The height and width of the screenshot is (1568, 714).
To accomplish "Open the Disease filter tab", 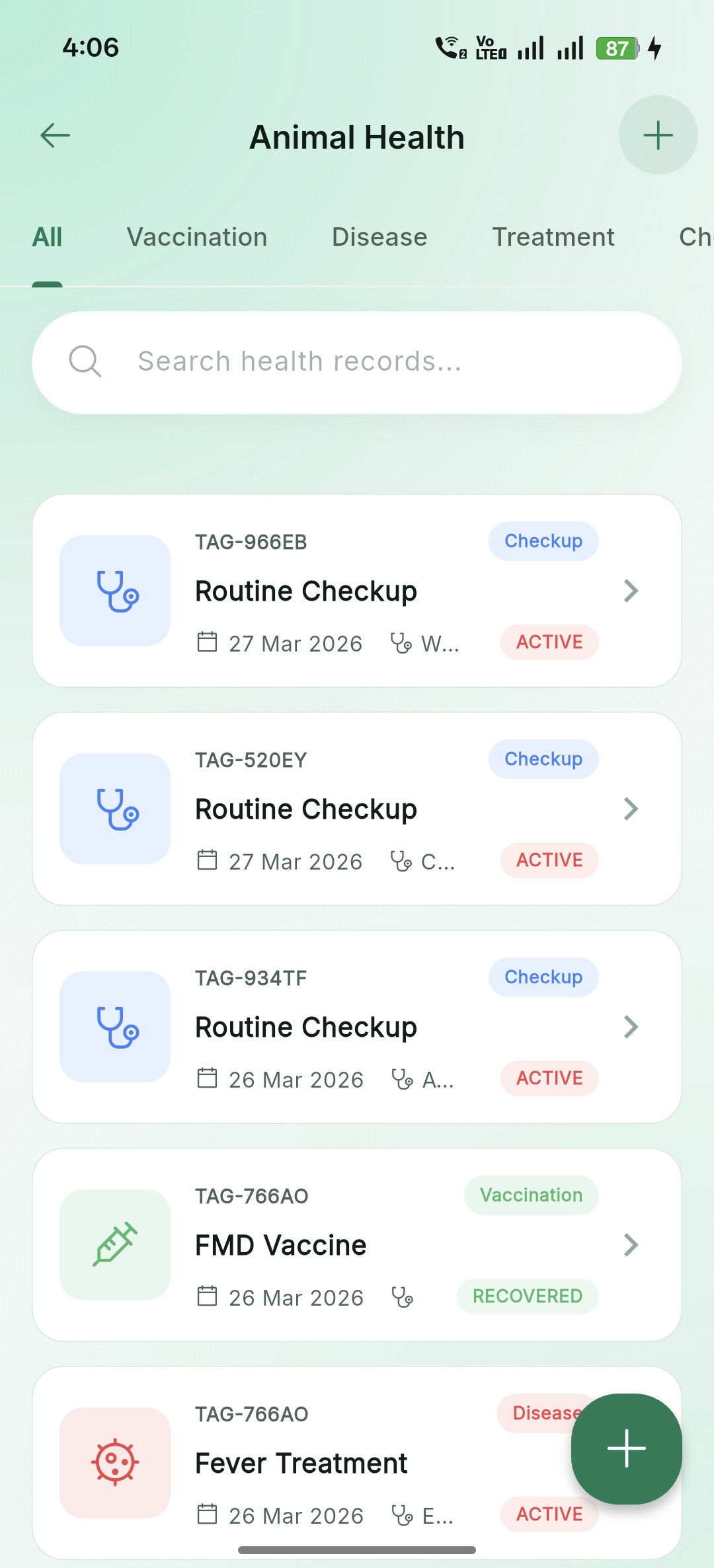I will [x=378, y=237].
